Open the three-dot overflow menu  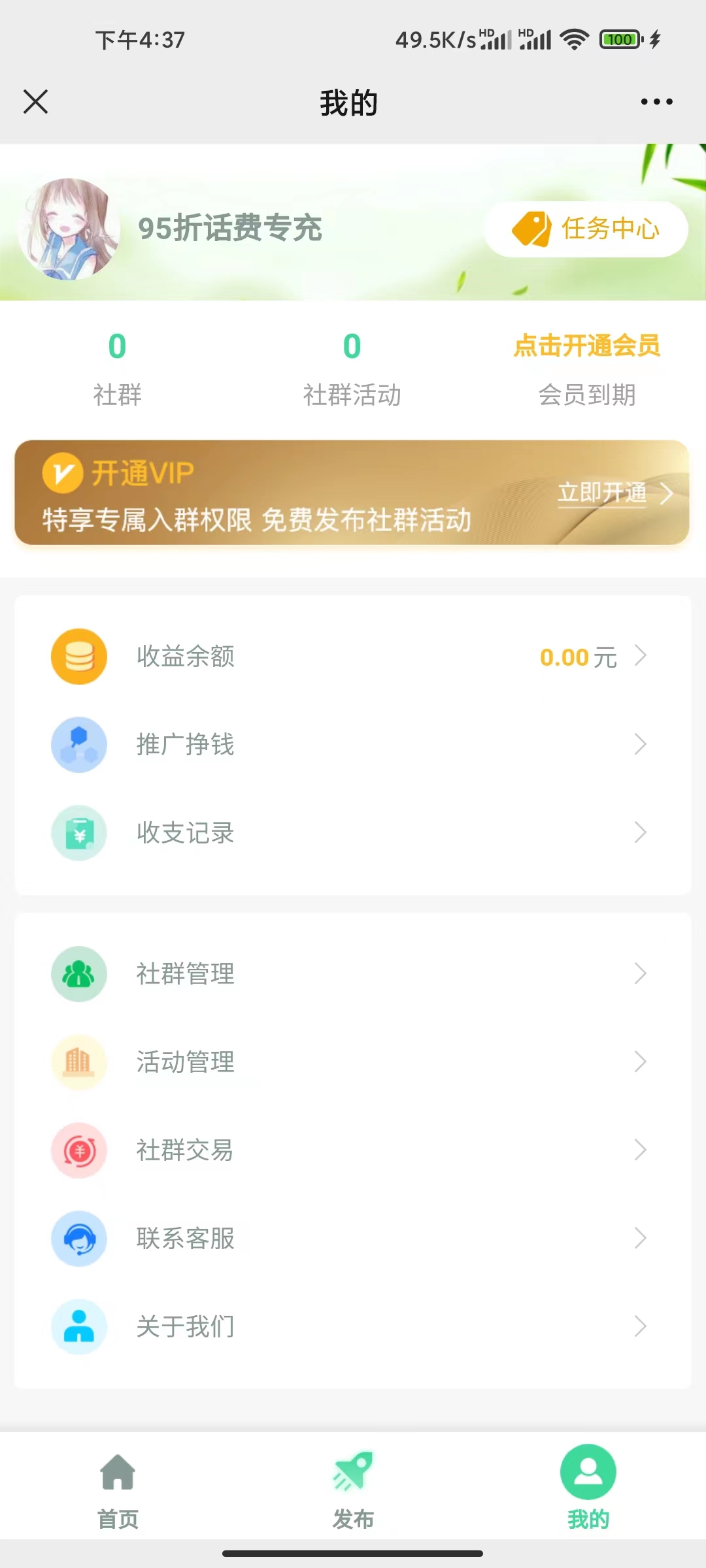656,102
